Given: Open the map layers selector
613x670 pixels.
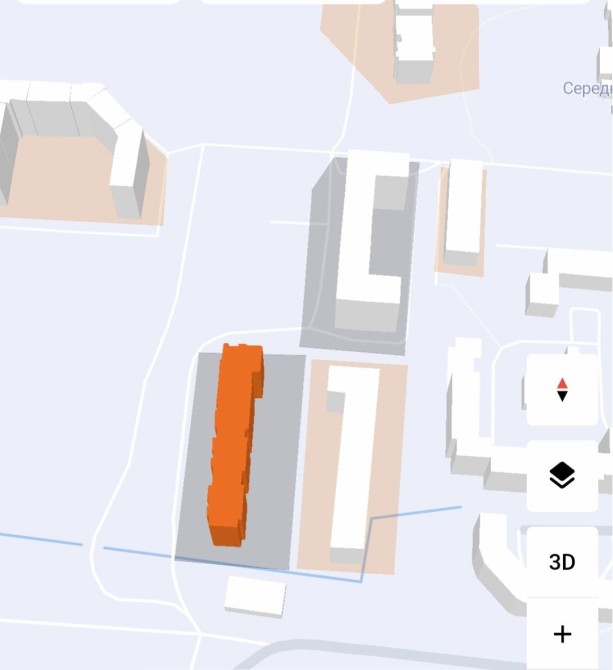Looking at the screenshot, I should click(562, 476).
